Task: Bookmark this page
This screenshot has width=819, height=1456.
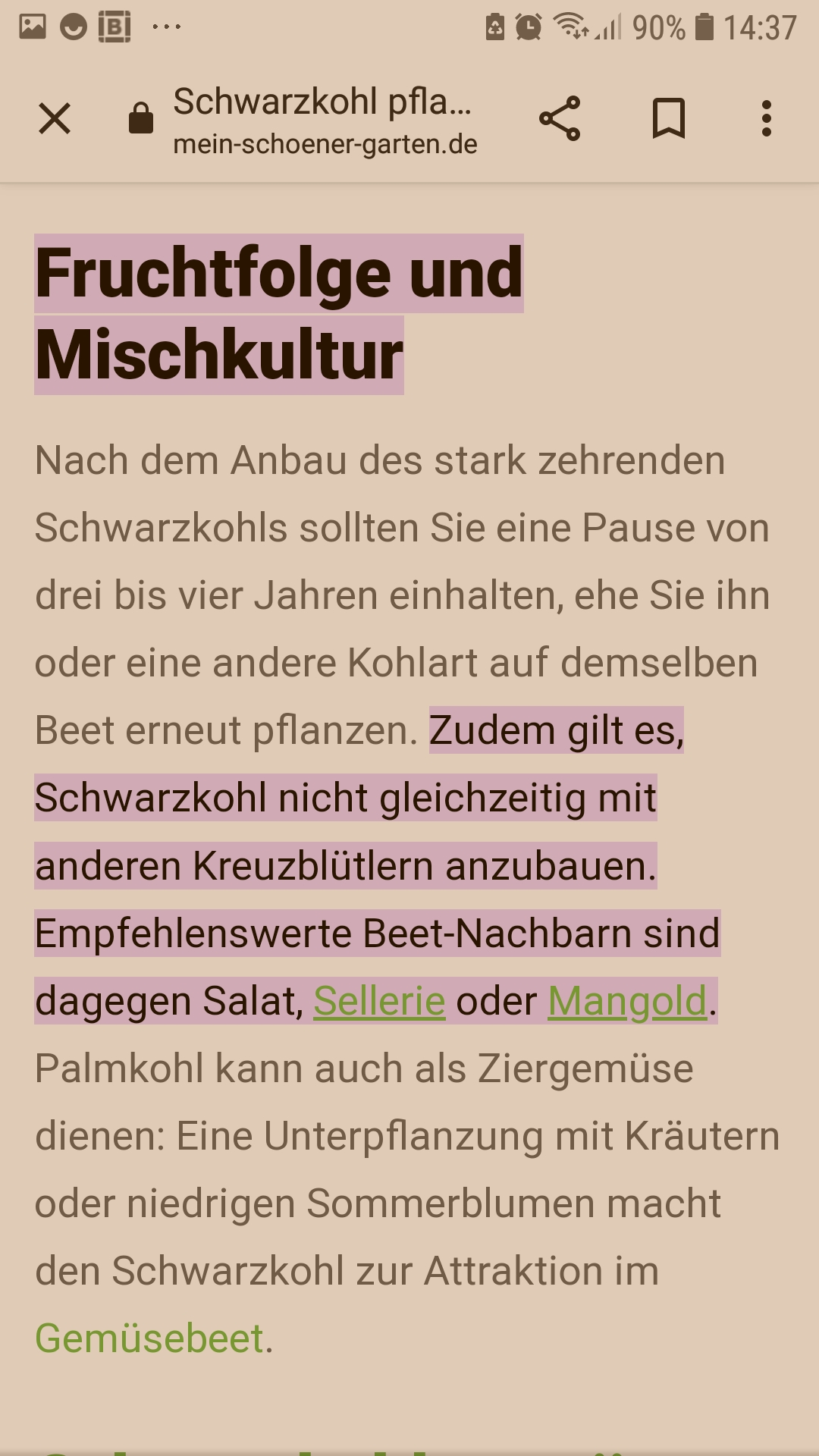Action: 669,118
